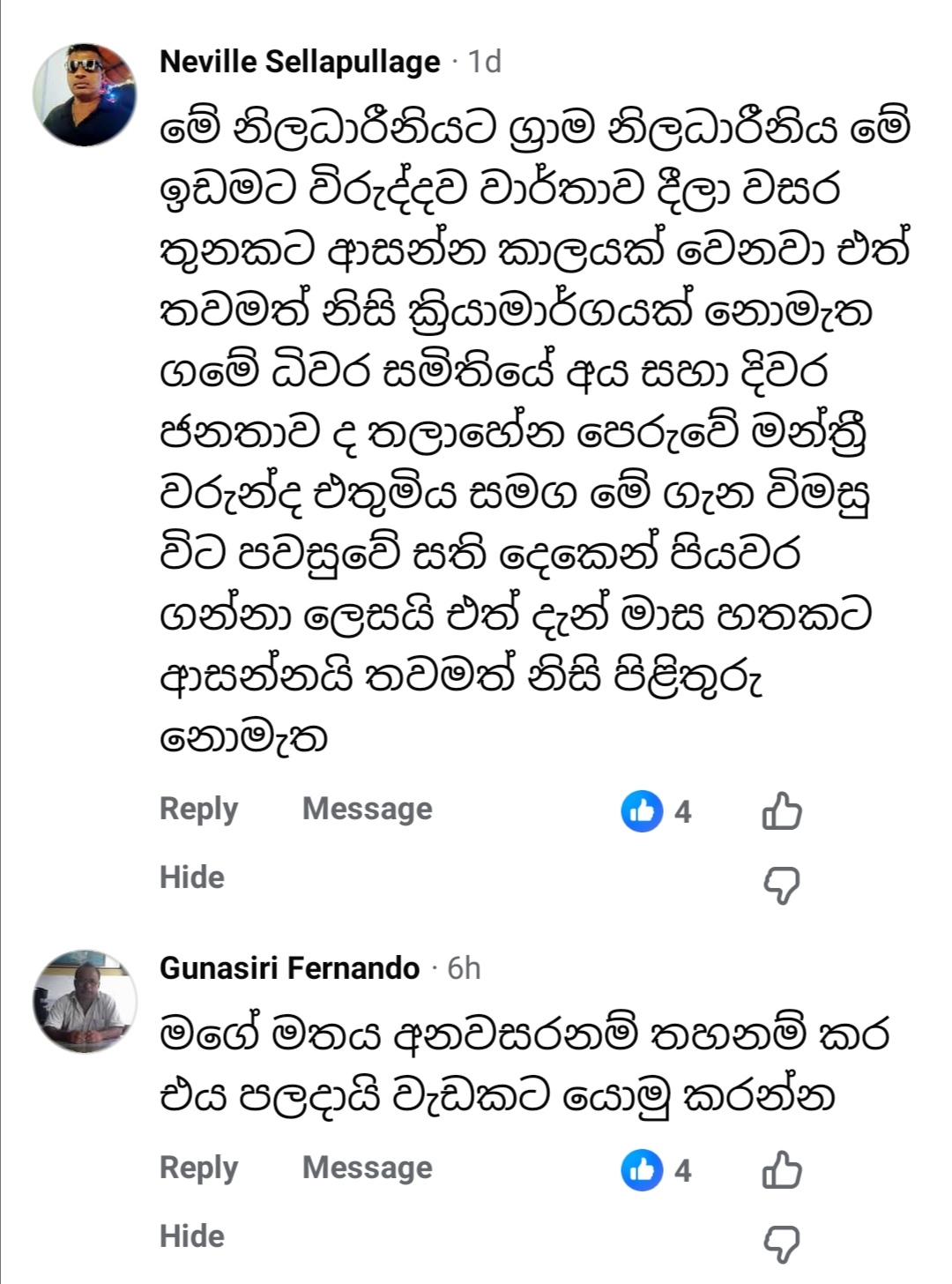Viewport: 952px width, 1284px height.
Task: Like Neville Sellapullage's comment with thumbs up
Action: click(781, 811)
